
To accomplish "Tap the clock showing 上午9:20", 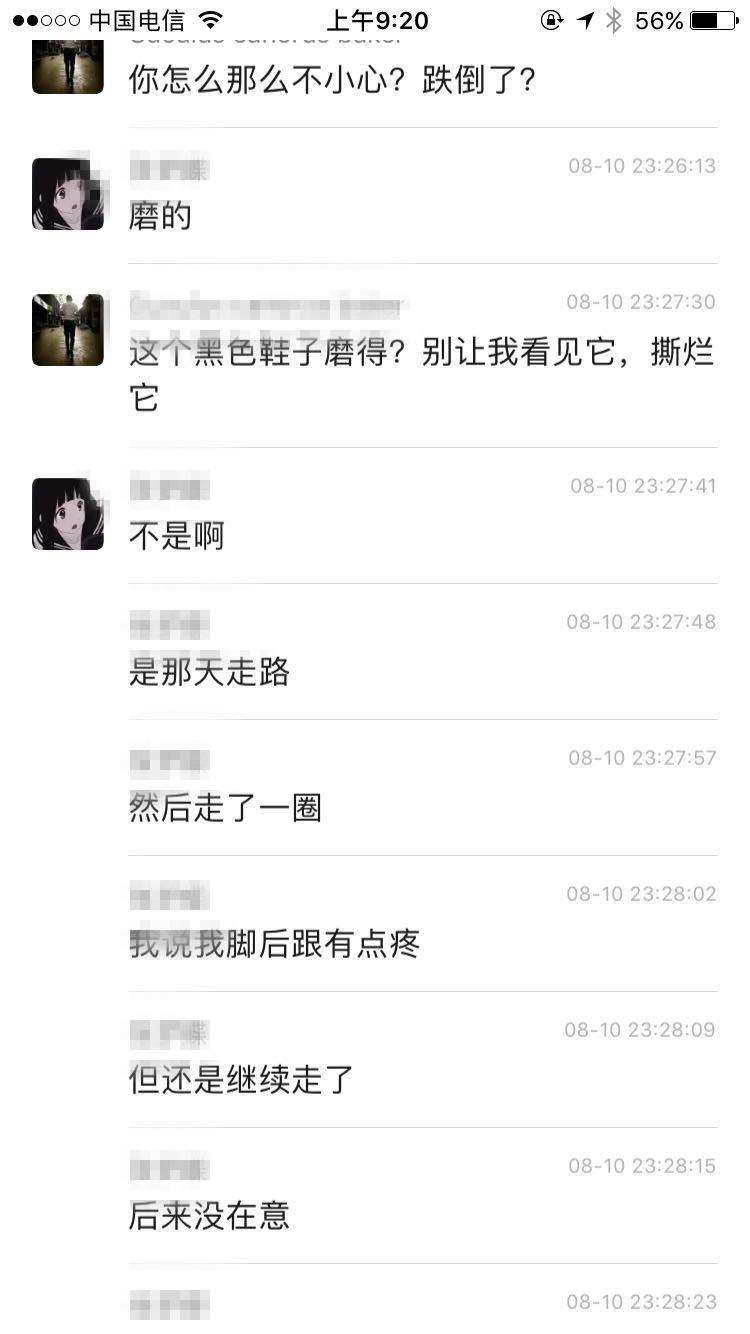I will tap(375, 18).
